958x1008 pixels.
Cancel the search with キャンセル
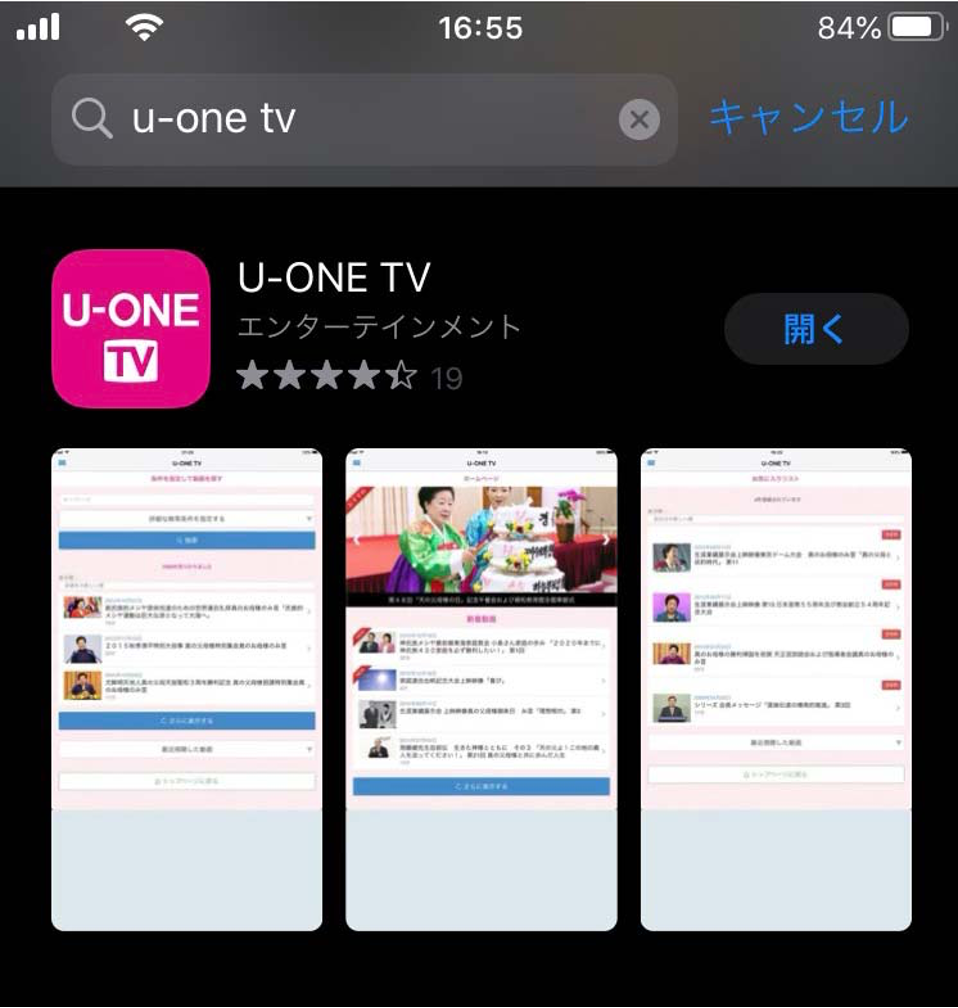808,118
